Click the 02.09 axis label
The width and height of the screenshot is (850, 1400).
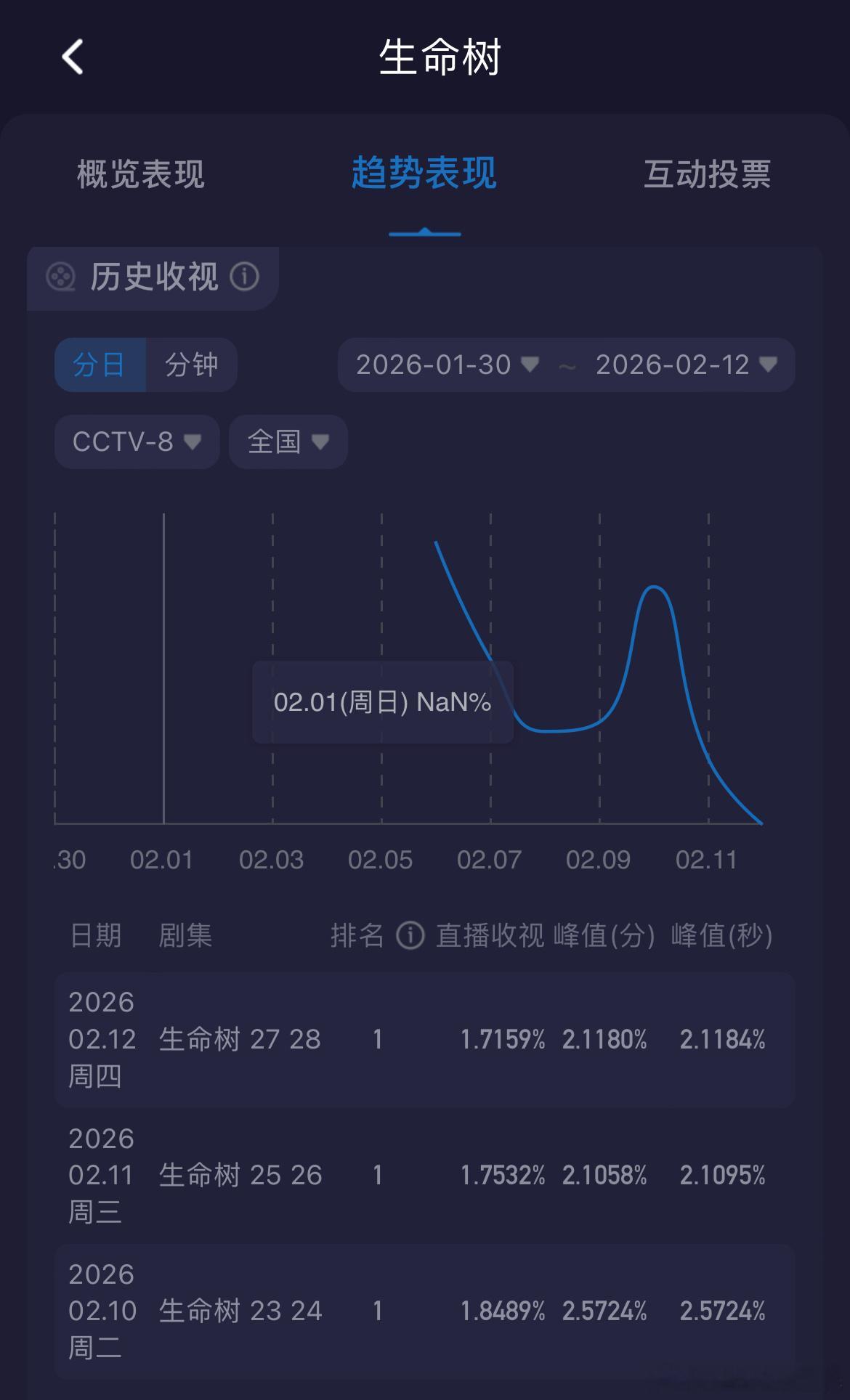pos(601,860)
